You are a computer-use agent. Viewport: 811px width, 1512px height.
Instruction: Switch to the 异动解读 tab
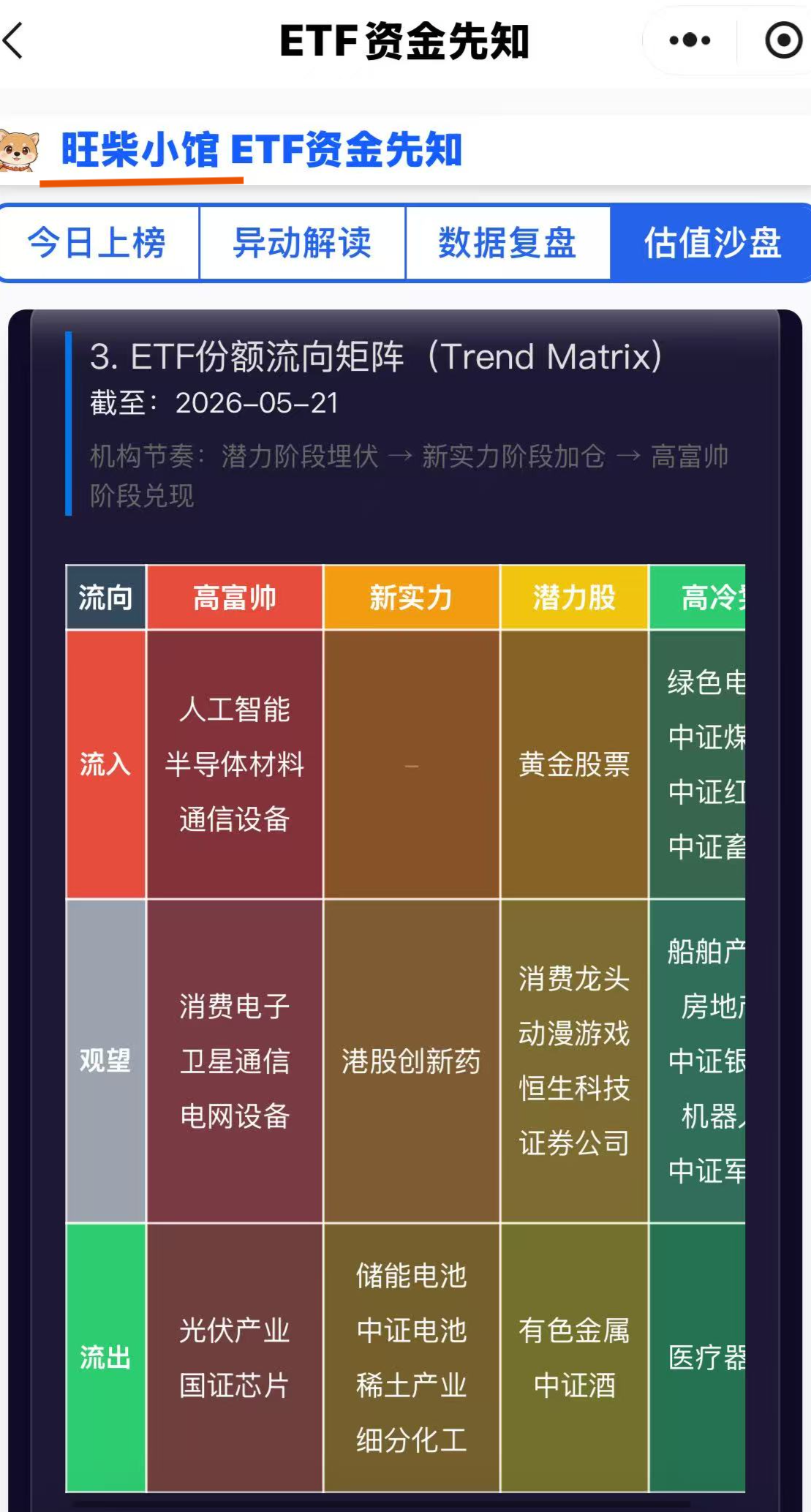tap(302, 243)
